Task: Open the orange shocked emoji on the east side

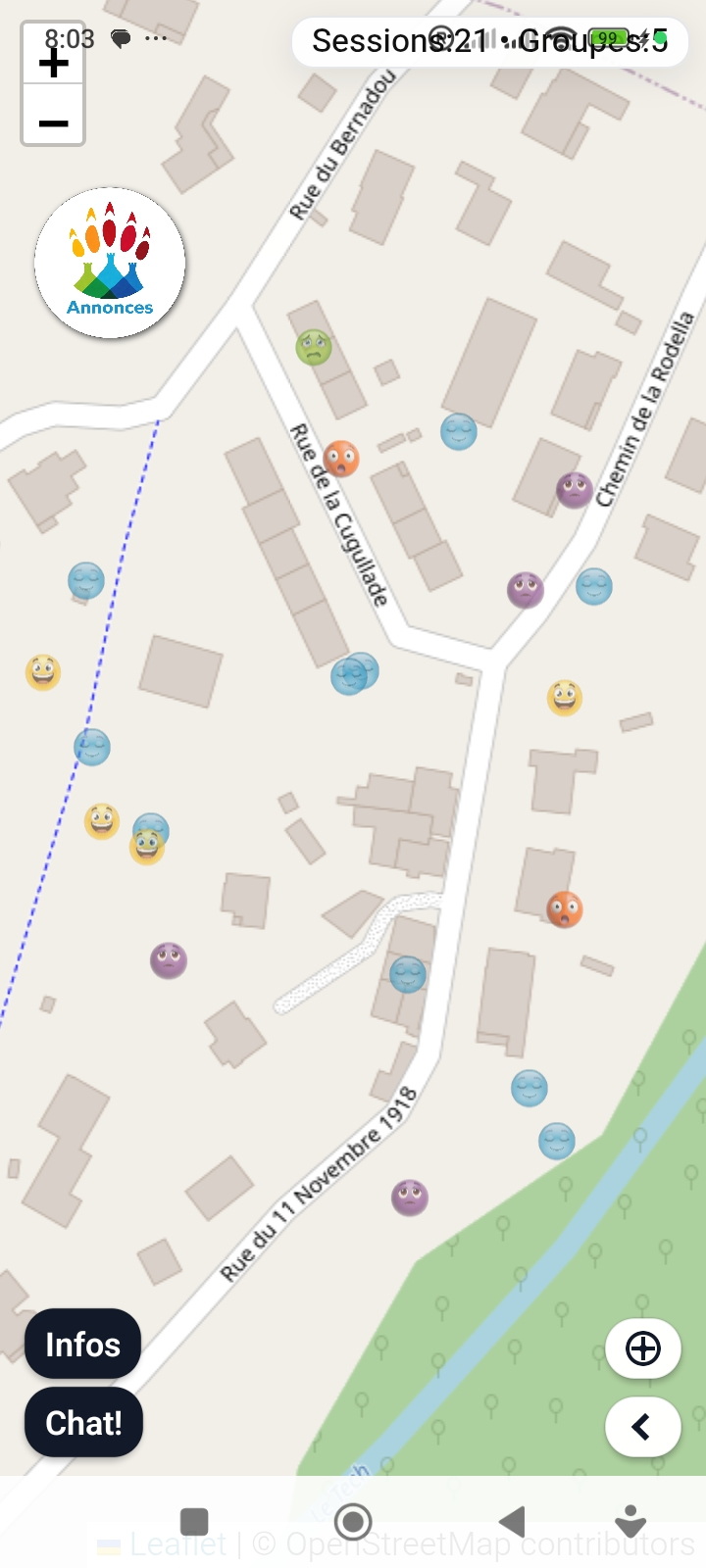Action: point(563,909)
